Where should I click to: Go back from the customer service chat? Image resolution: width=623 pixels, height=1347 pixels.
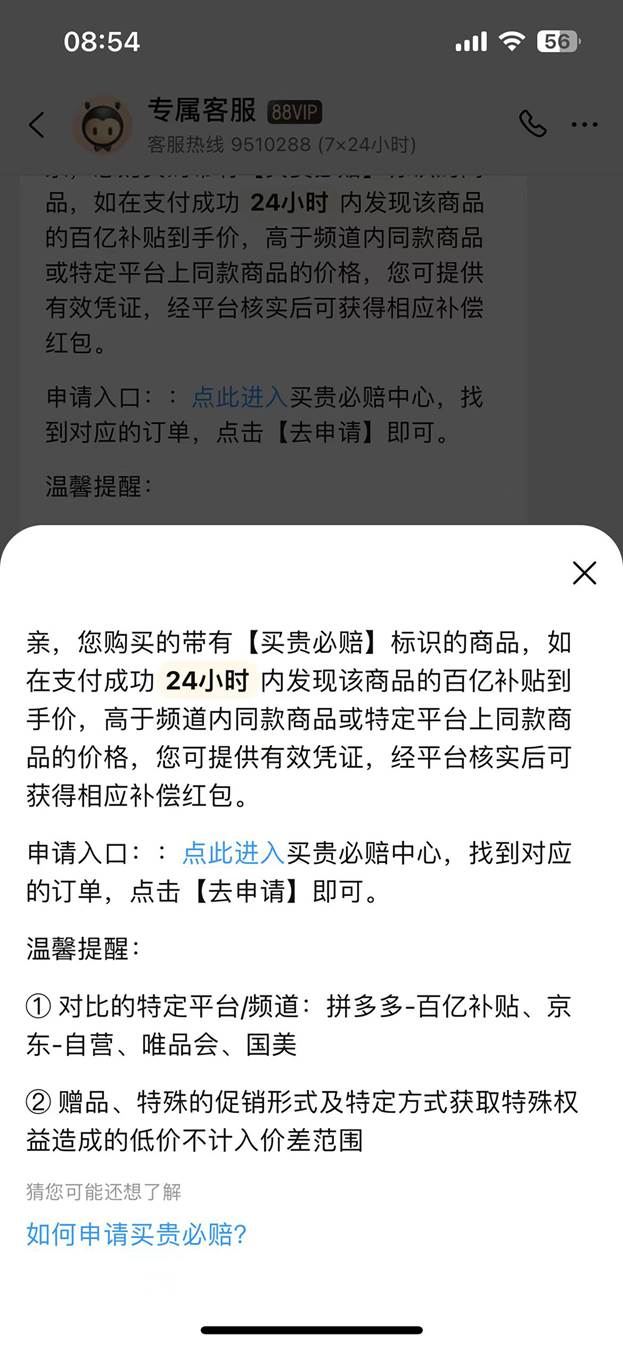37,125
